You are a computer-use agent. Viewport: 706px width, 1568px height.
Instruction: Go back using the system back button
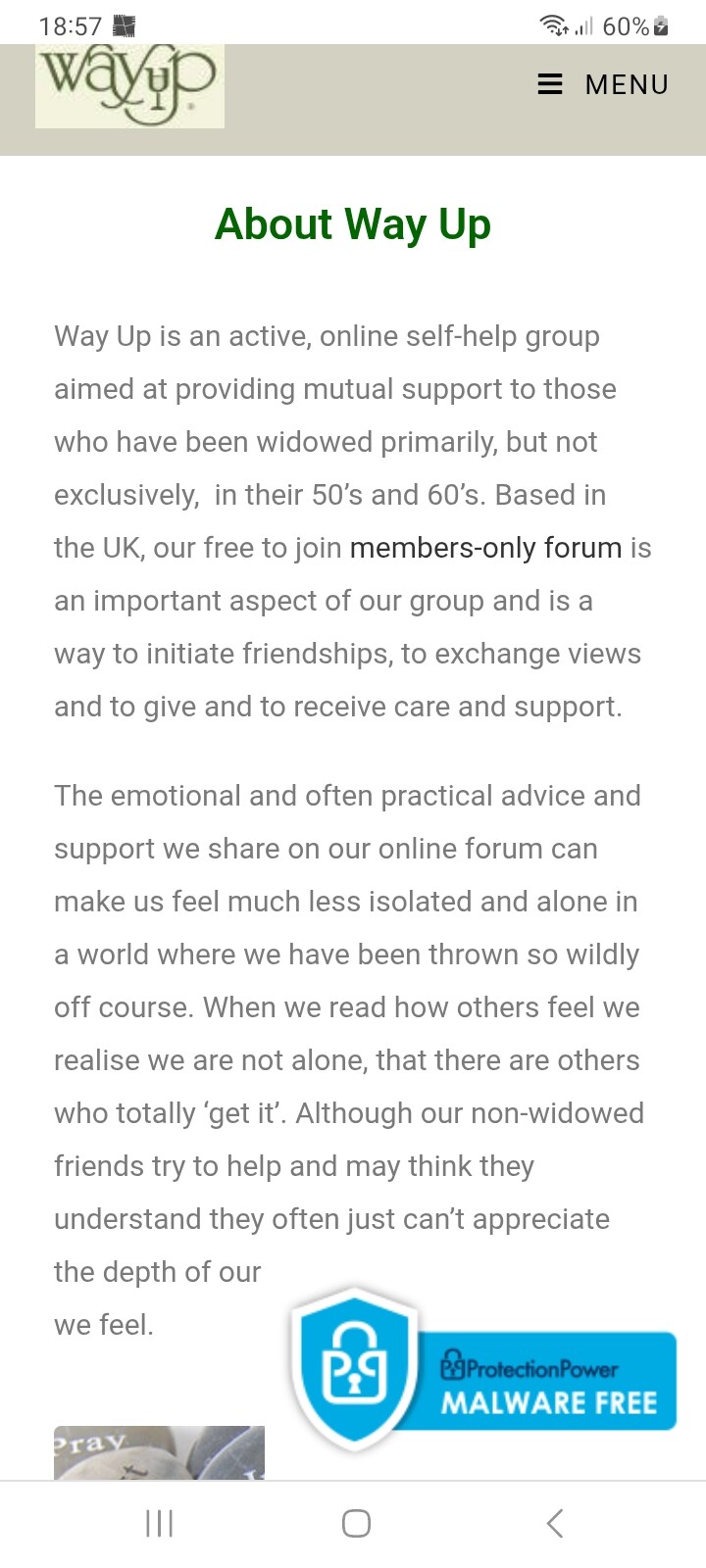[555, 1523]
